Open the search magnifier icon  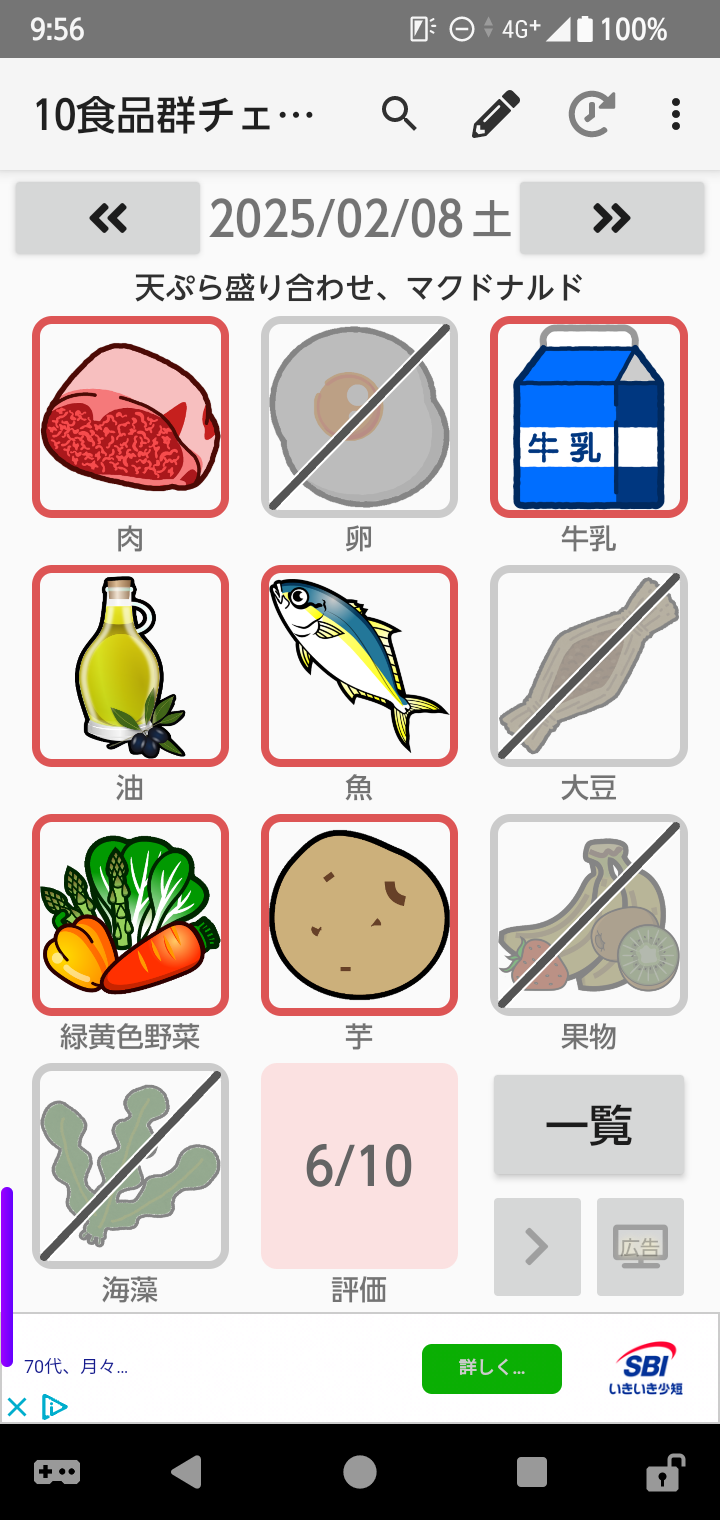pyautogui.click(x=399, y=114)
